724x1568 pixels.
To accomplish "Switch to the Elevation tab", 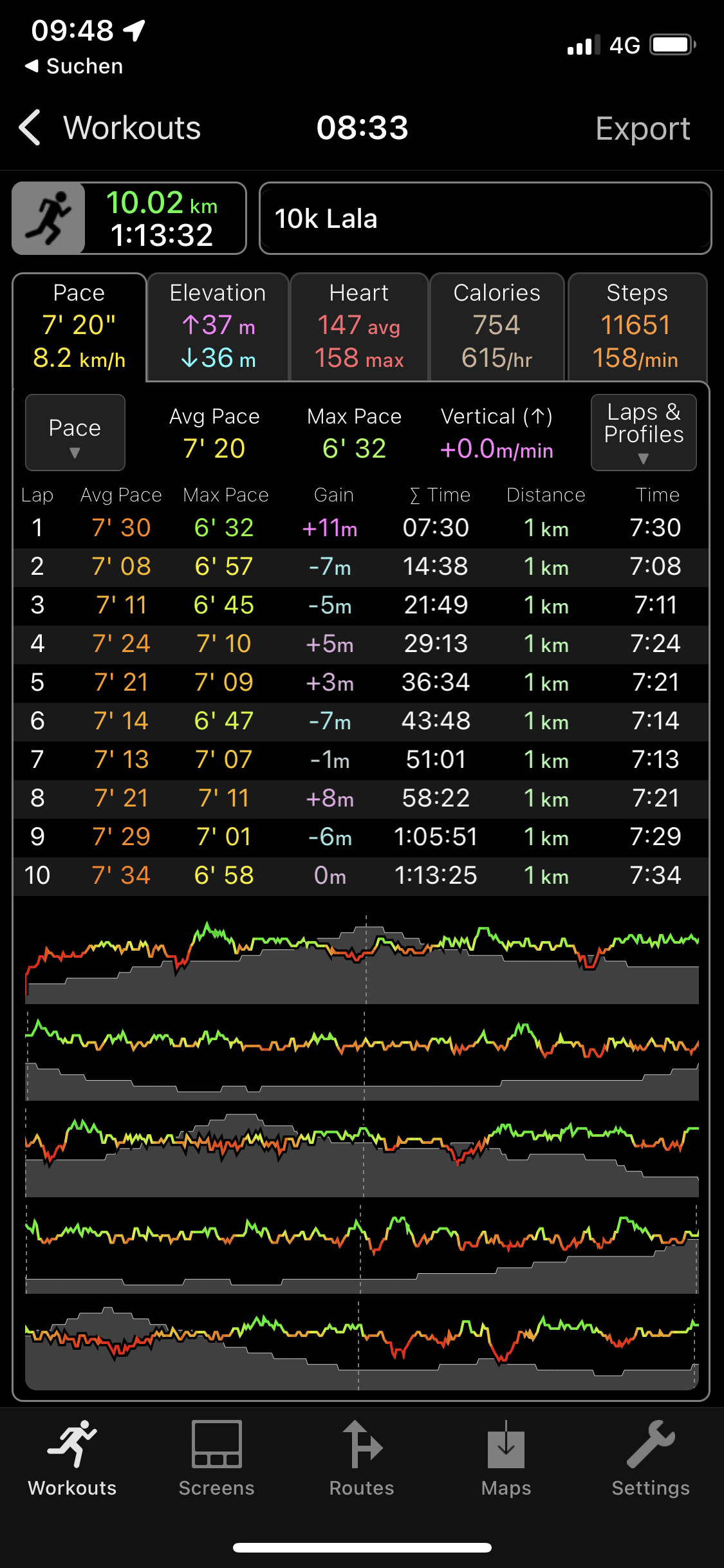I will [218, 326].
